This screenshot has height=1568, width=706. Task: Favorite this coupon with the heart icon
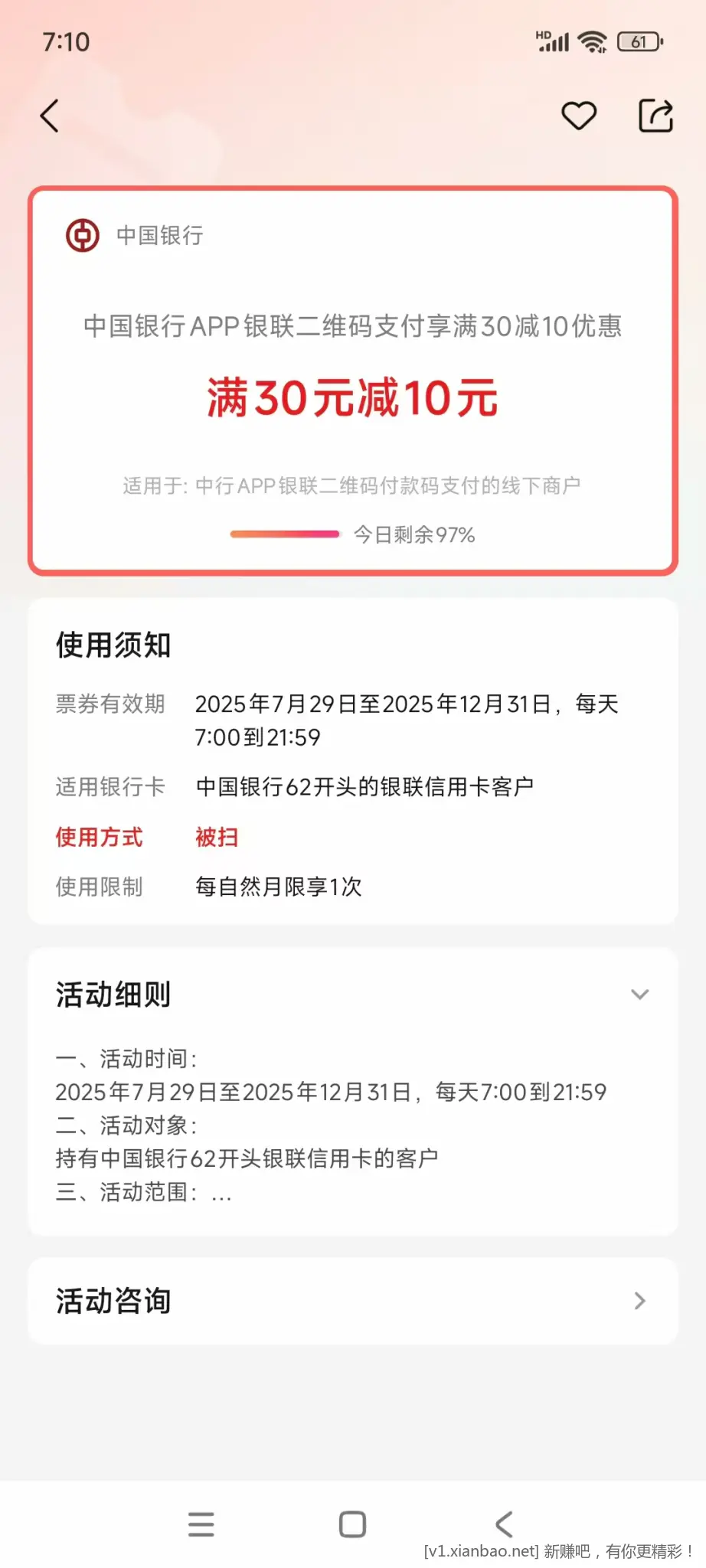click(x=578, y=116)
